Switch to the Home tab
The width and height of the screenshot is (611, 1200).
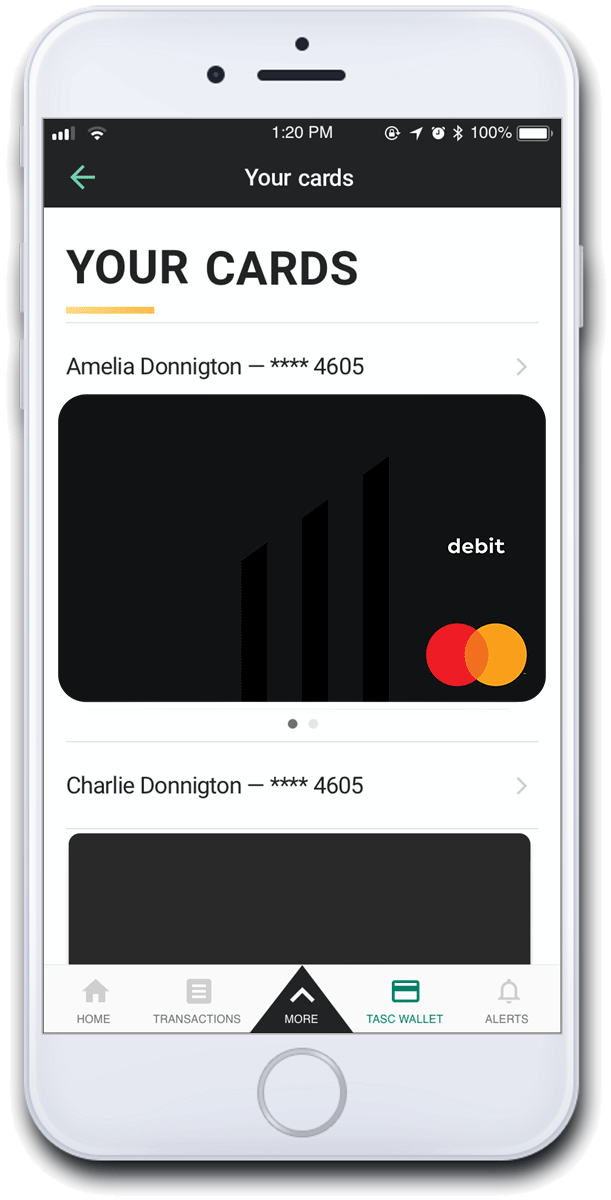tap(94, 1002)
